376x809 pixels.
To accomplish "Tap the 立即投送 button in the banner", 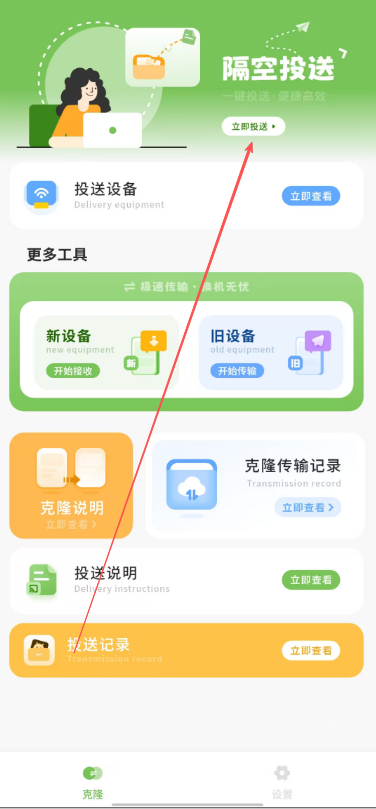I will (x=253, y=126).
